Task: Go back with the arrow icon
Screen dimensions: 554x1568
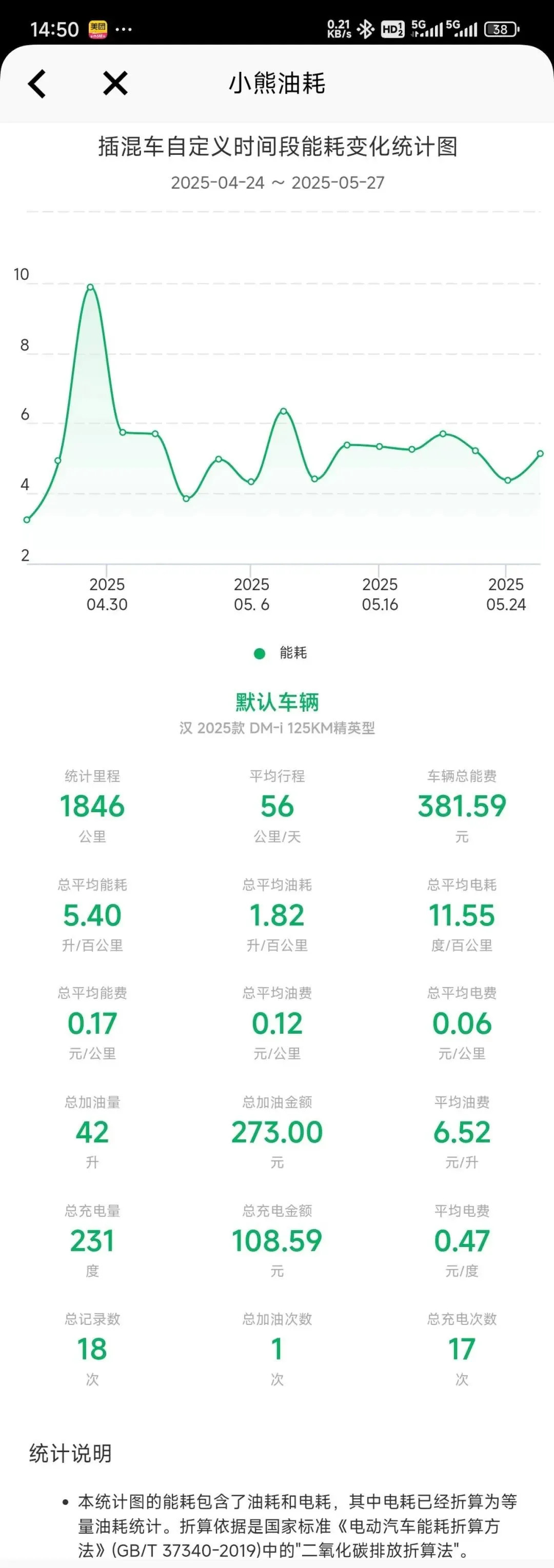Action: [x=37, y=84]
